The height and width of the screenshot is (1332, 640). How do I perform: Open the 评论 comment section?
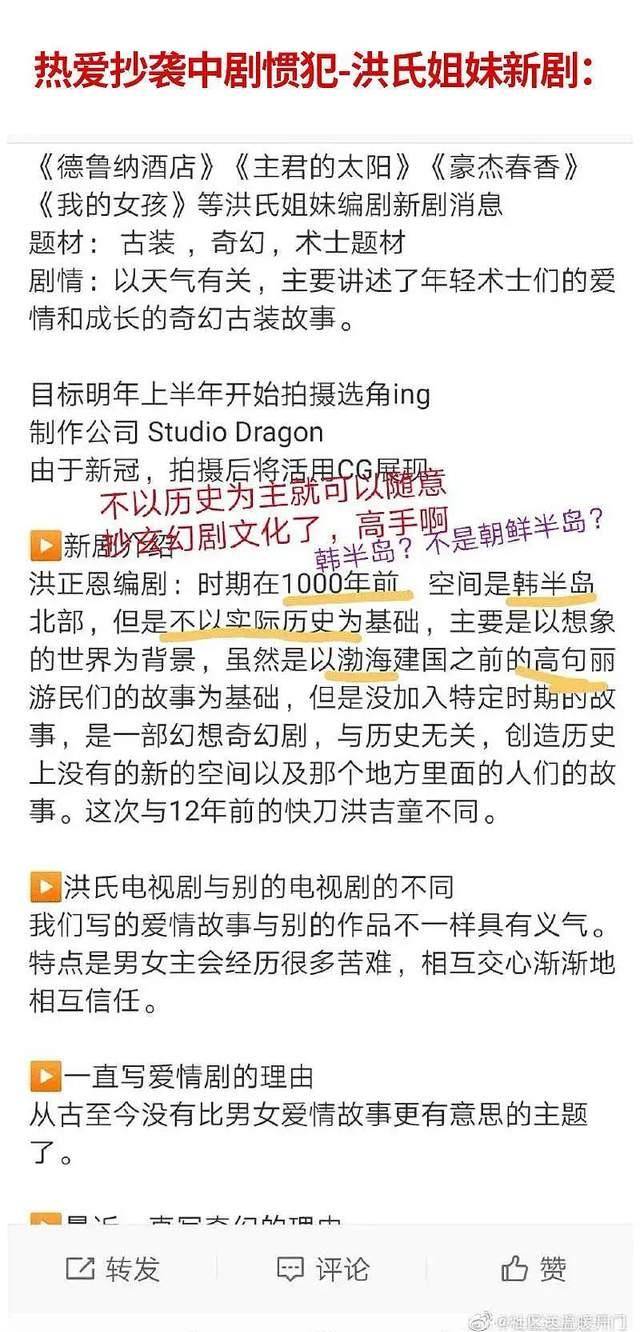322,1269
